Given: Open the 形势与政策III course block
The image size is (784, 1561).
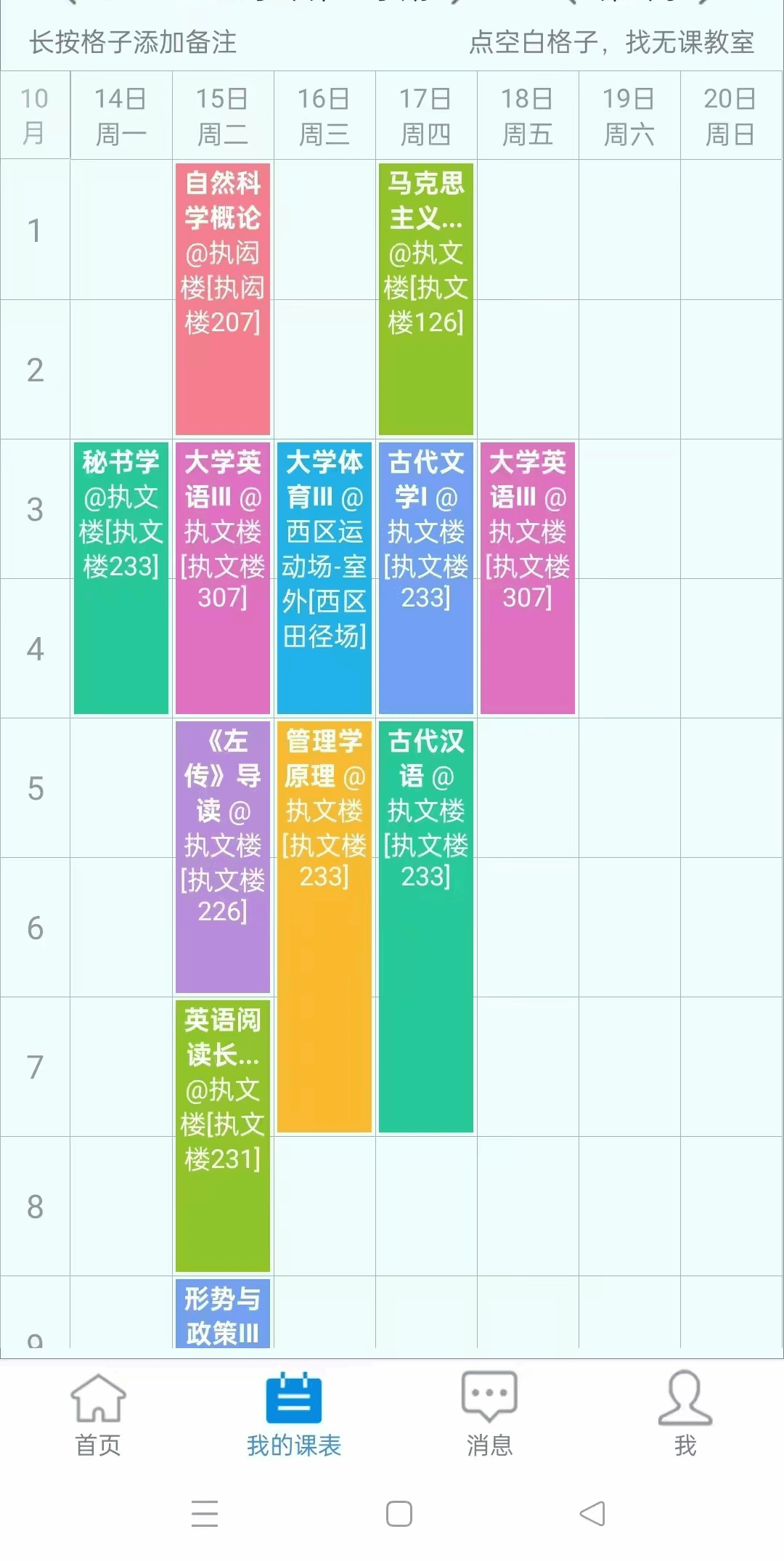Looking at the screenshot, I should (x=223, y=1315).
